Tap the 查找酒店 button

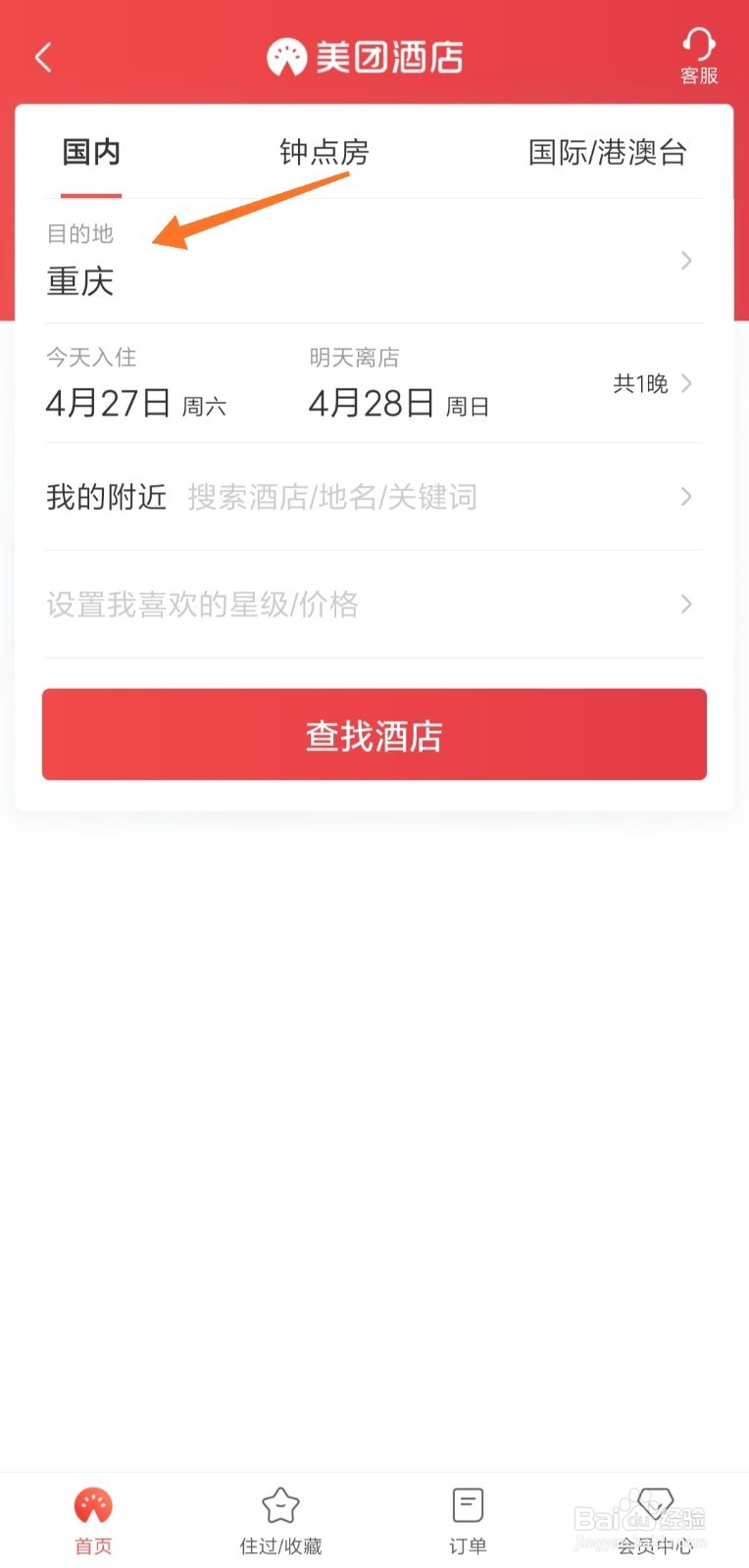coord(374,735)
